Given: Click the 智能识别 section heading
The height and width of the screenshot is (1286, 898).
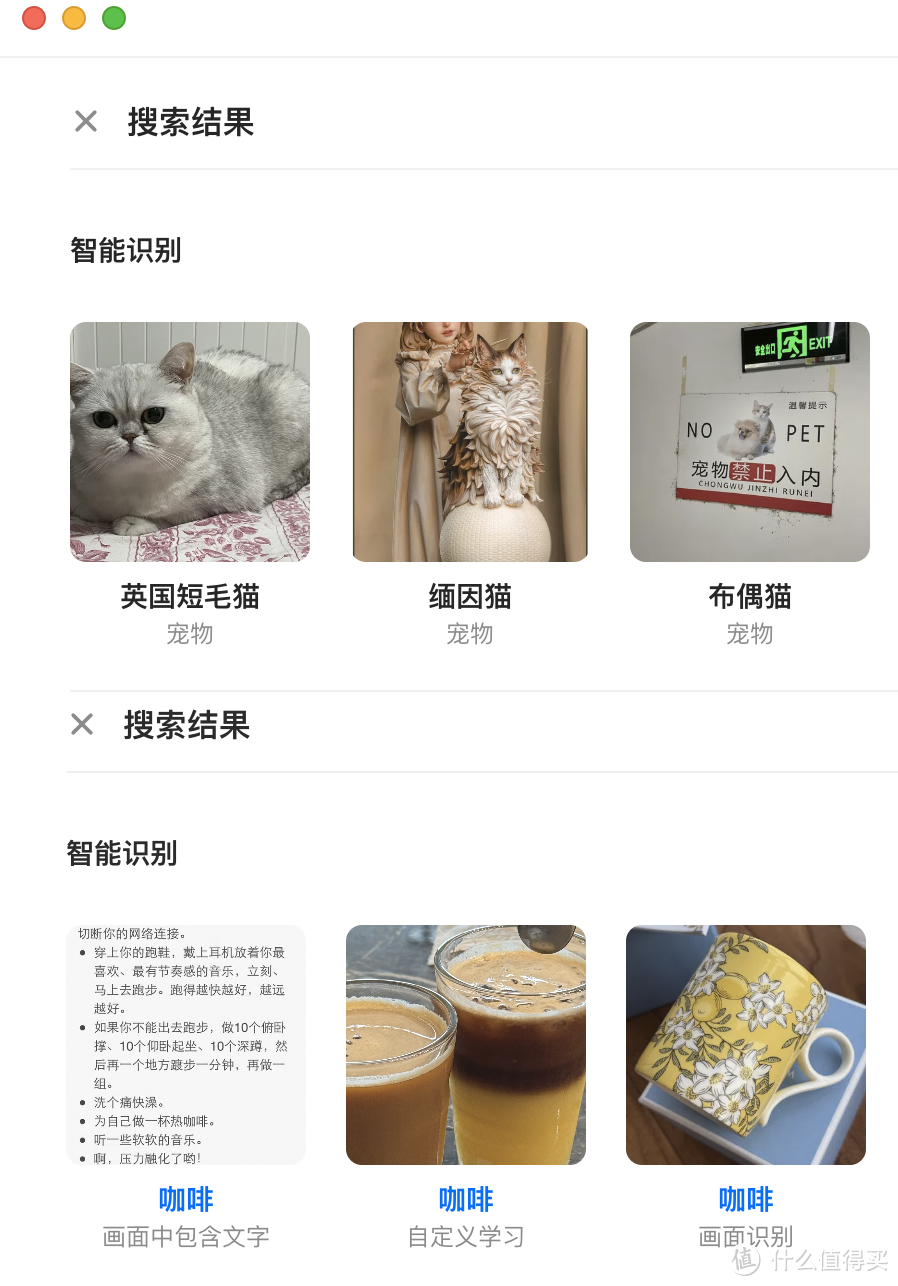Looking at the screenshot, I should [x=125, y=251].
